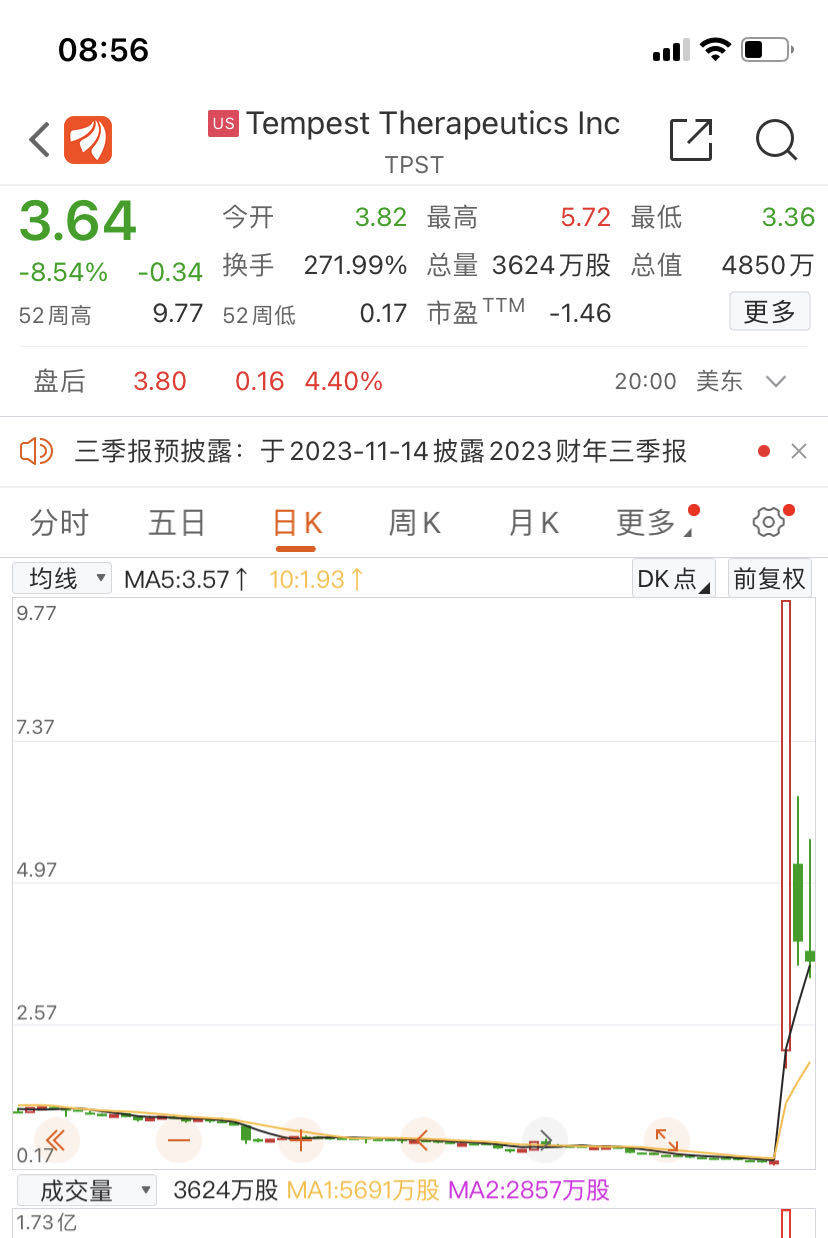This screenshot has width=828, height=1238.
Task: Open the 成交量 indicator dropdown
Action: [87, 1190]
